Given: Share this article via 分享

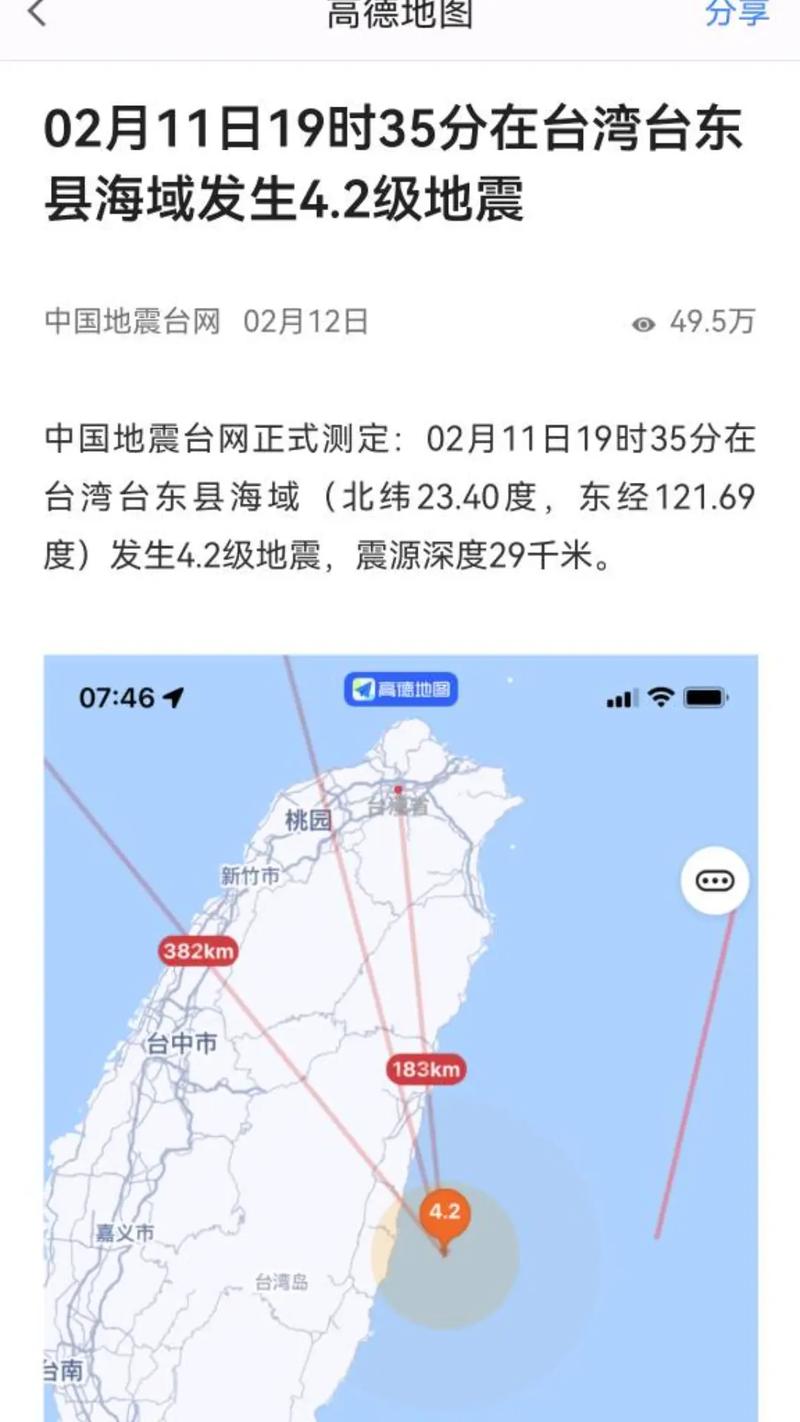Looking at the screenshot, I should tap(738, 14).
